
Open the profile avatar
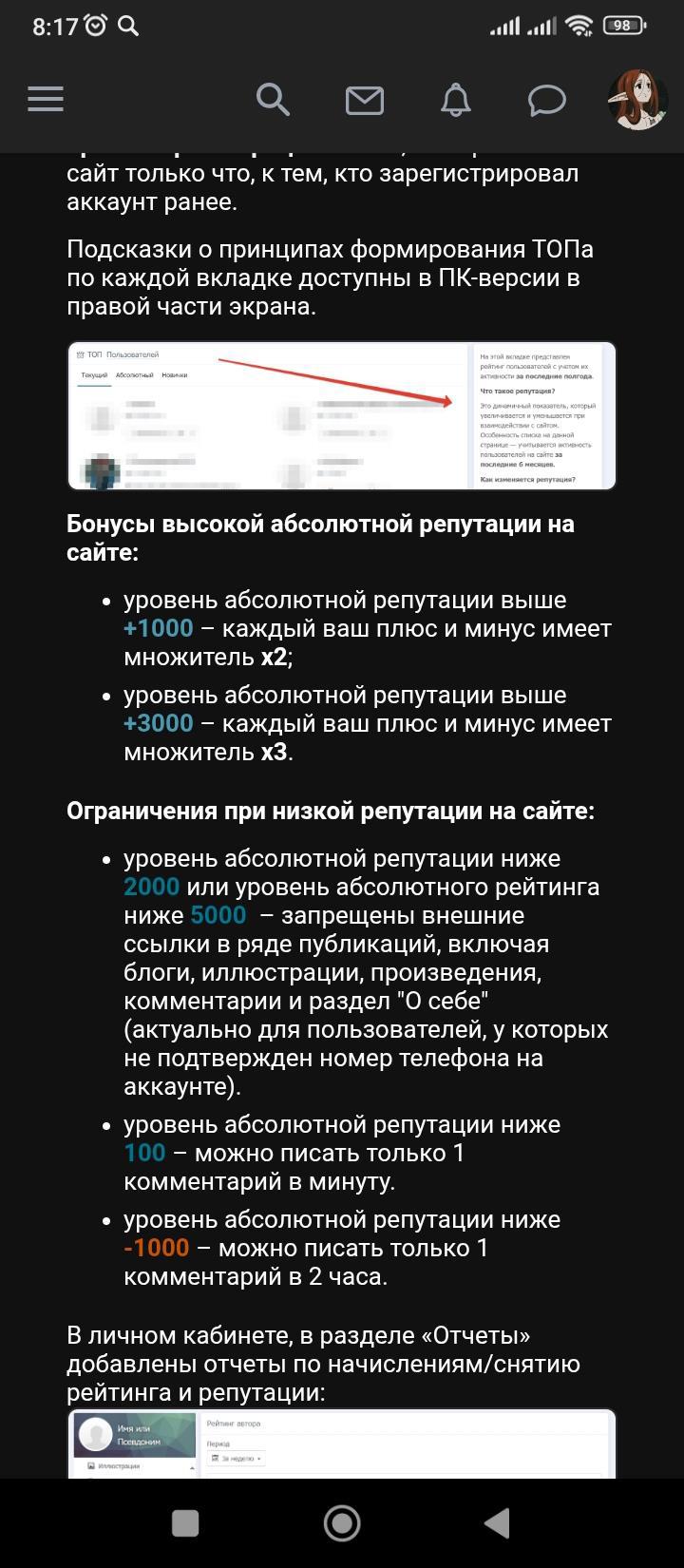637,99
